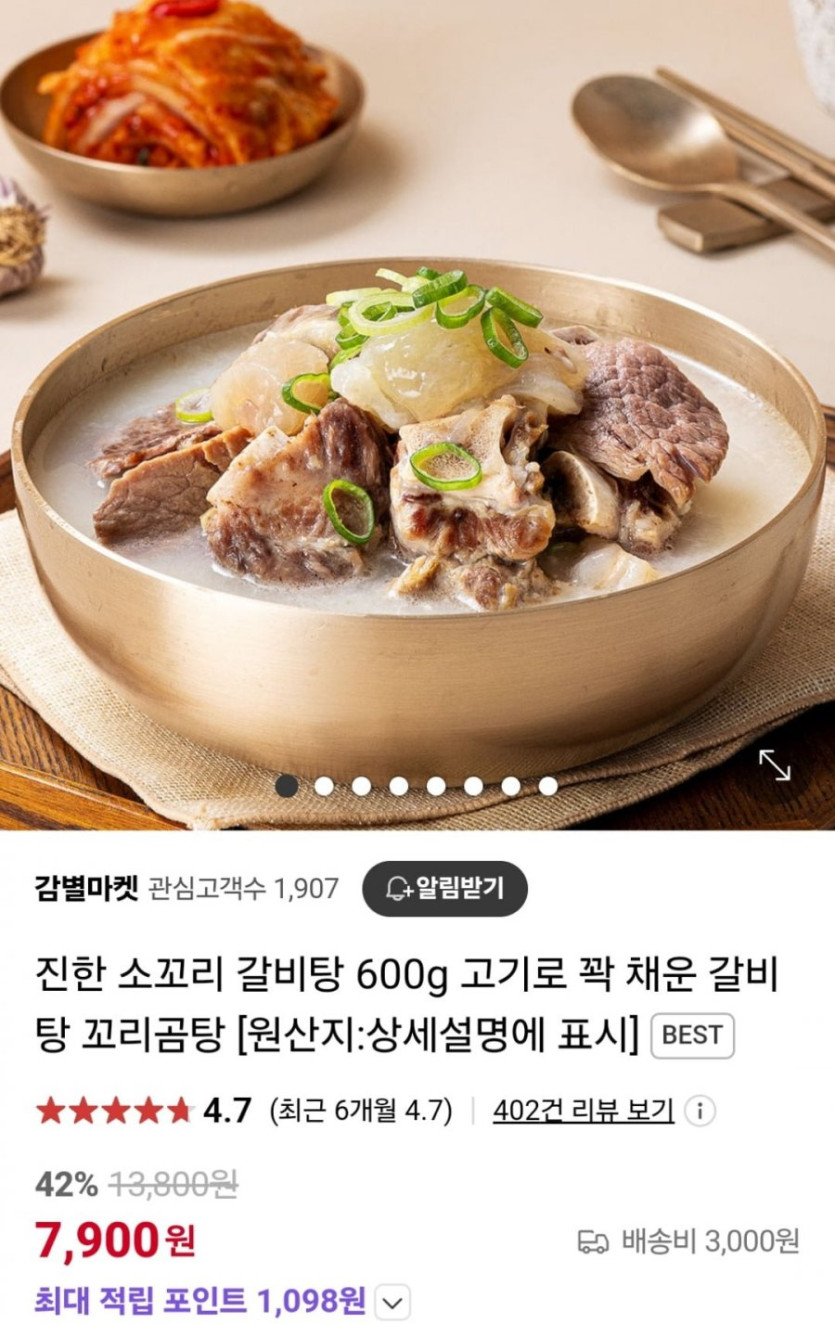Expand the 최대 적립 포인트 details
Viewport: 835px width, 1324px height.
click(392, 1302)
